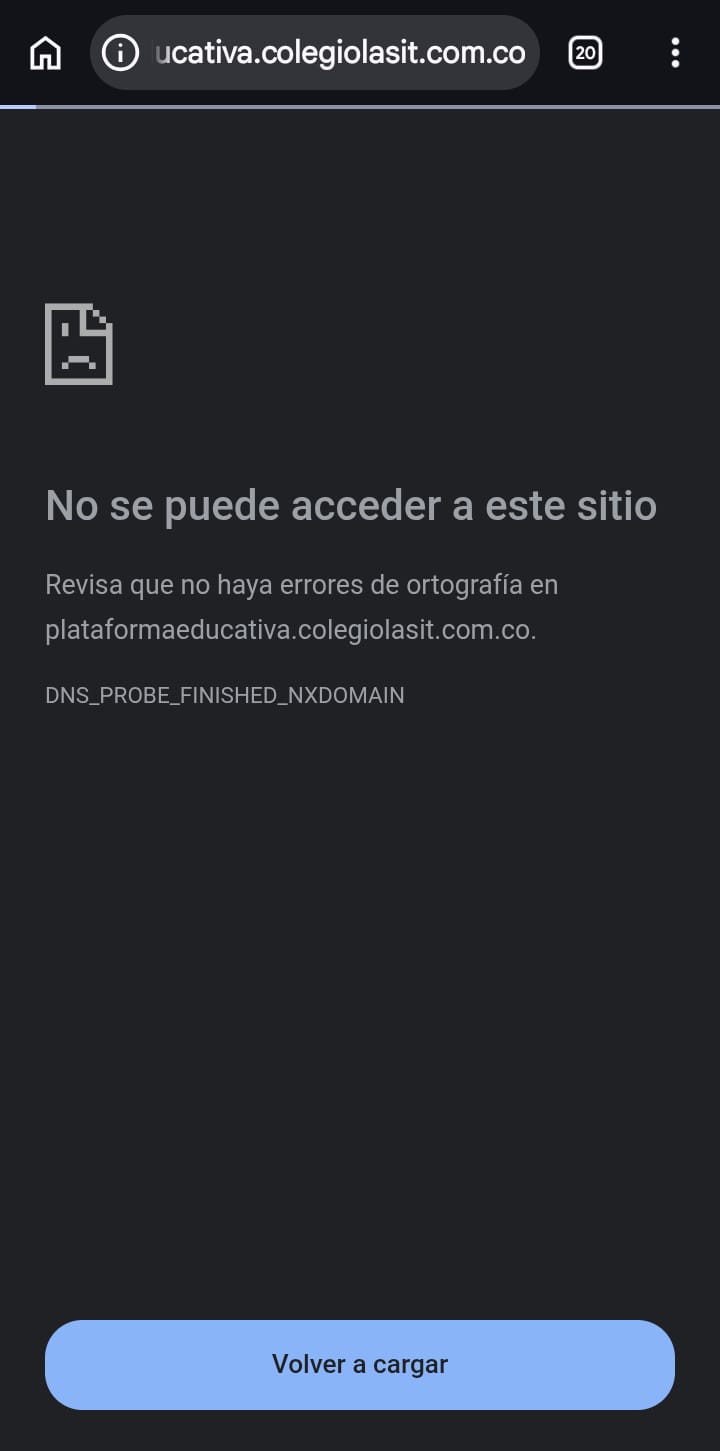This screenshot has width=720, height=1451.
Task: Open the three-dot overflow menu
Action: point(675,53)
